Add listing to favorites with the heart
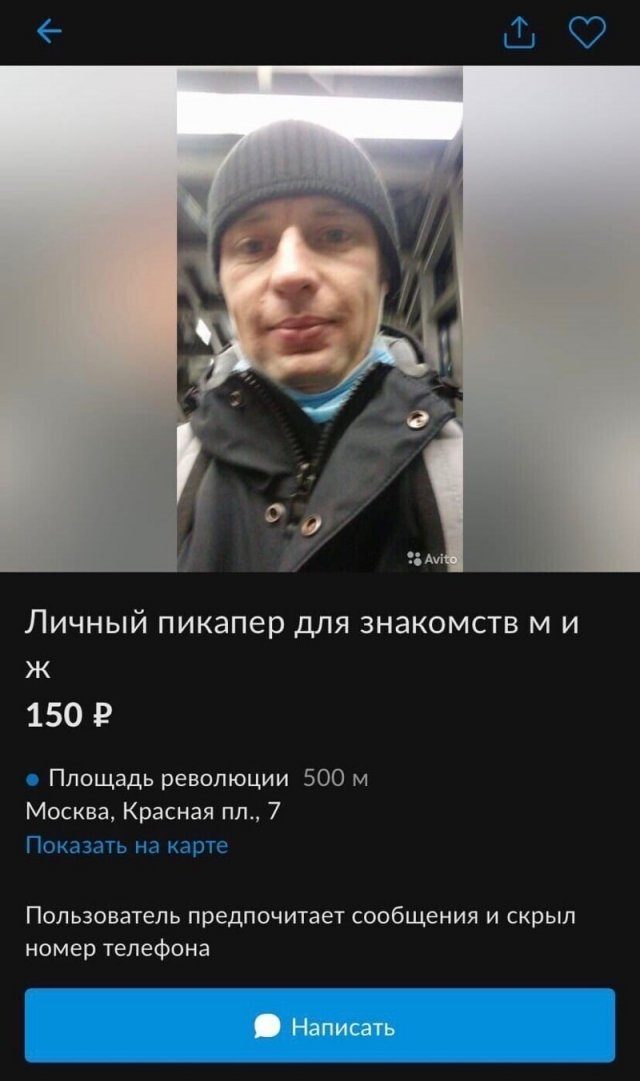 tap(587, 33)
